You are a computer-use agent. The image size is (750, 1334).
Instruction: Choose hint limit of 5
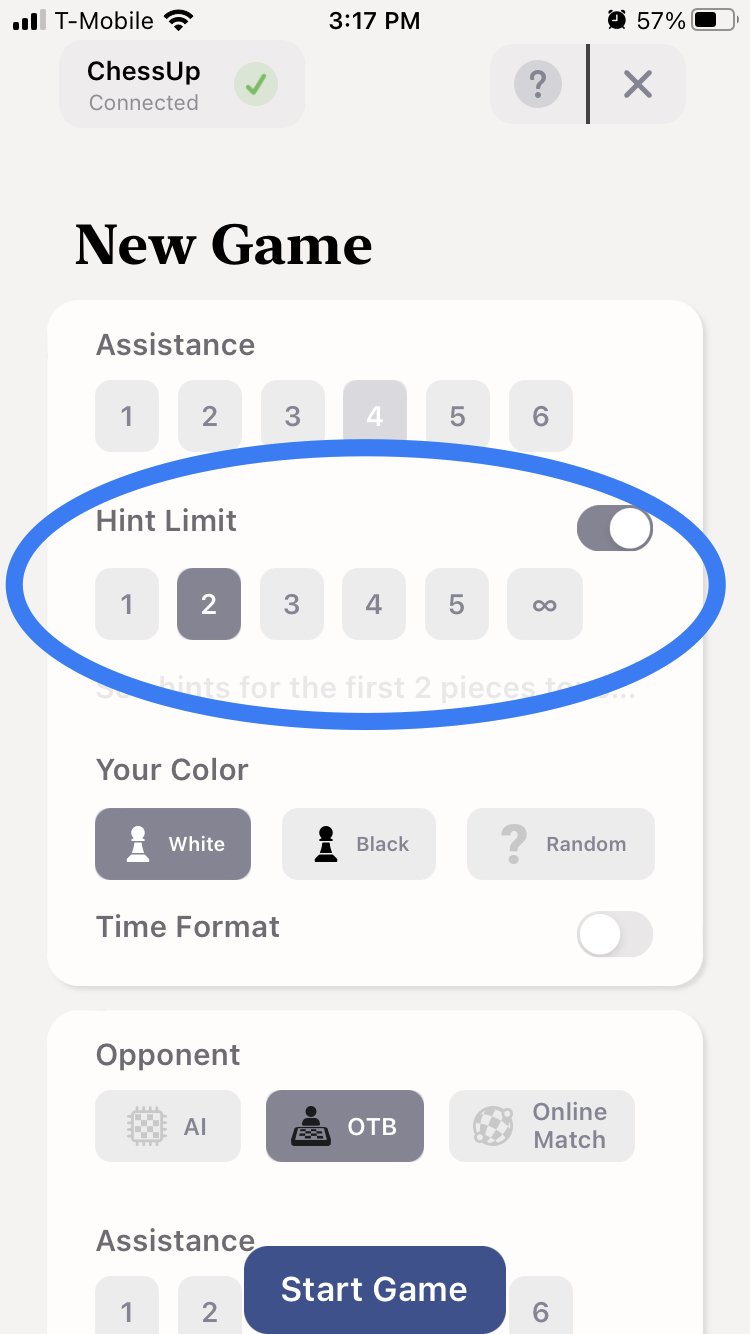pos(457,604)
